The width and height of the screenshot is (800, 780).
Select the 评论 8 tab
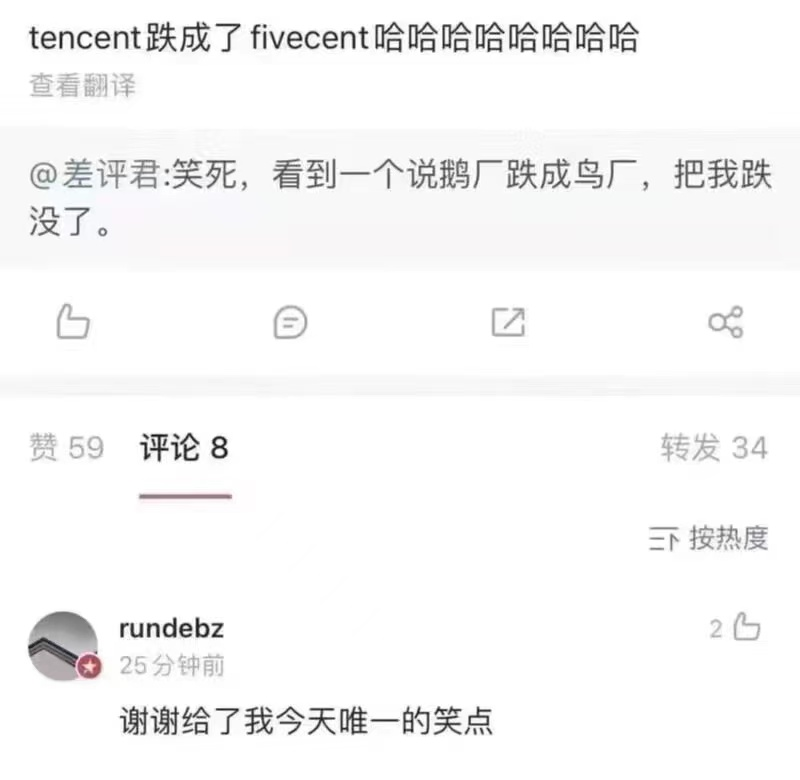coord(184,448)
